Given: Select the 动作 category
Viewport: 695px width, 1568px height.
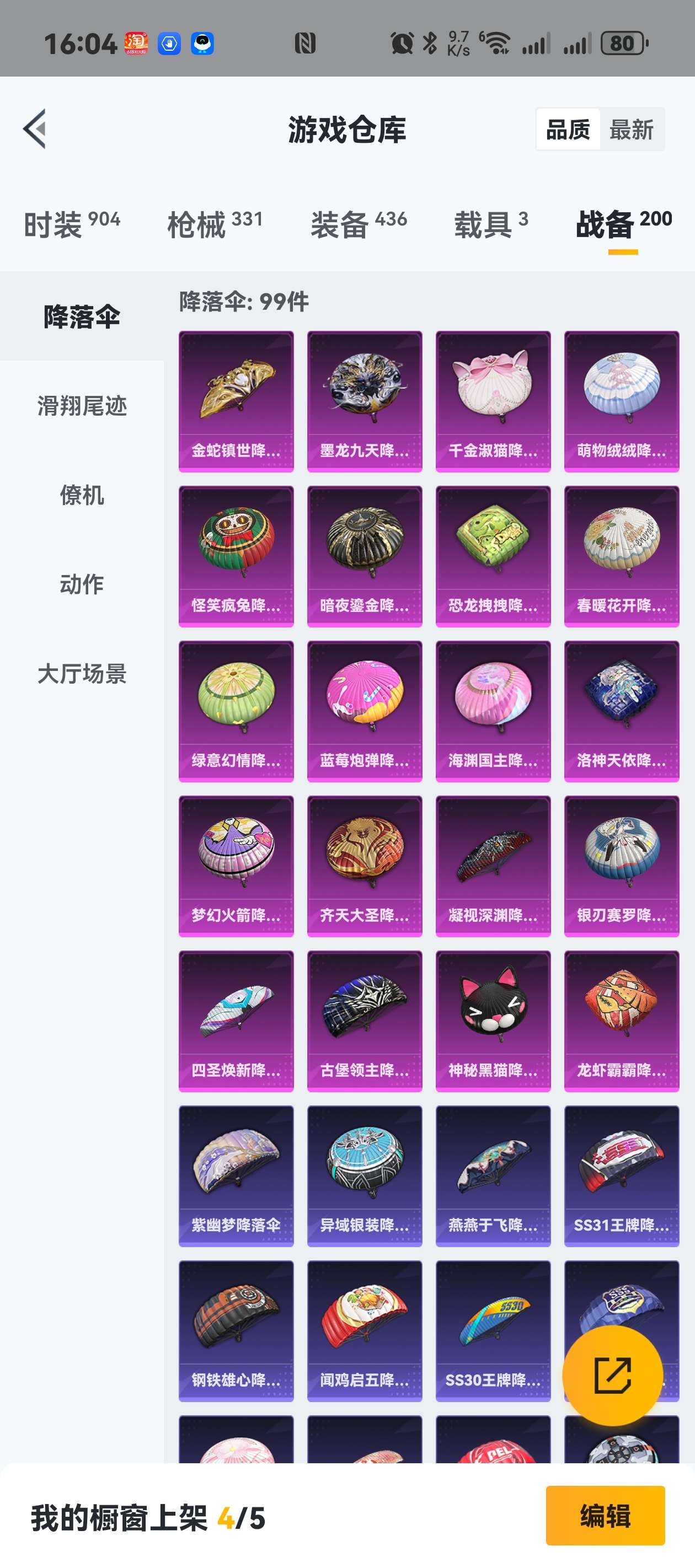Looking at the screenshot, I should tap(82, 584).
